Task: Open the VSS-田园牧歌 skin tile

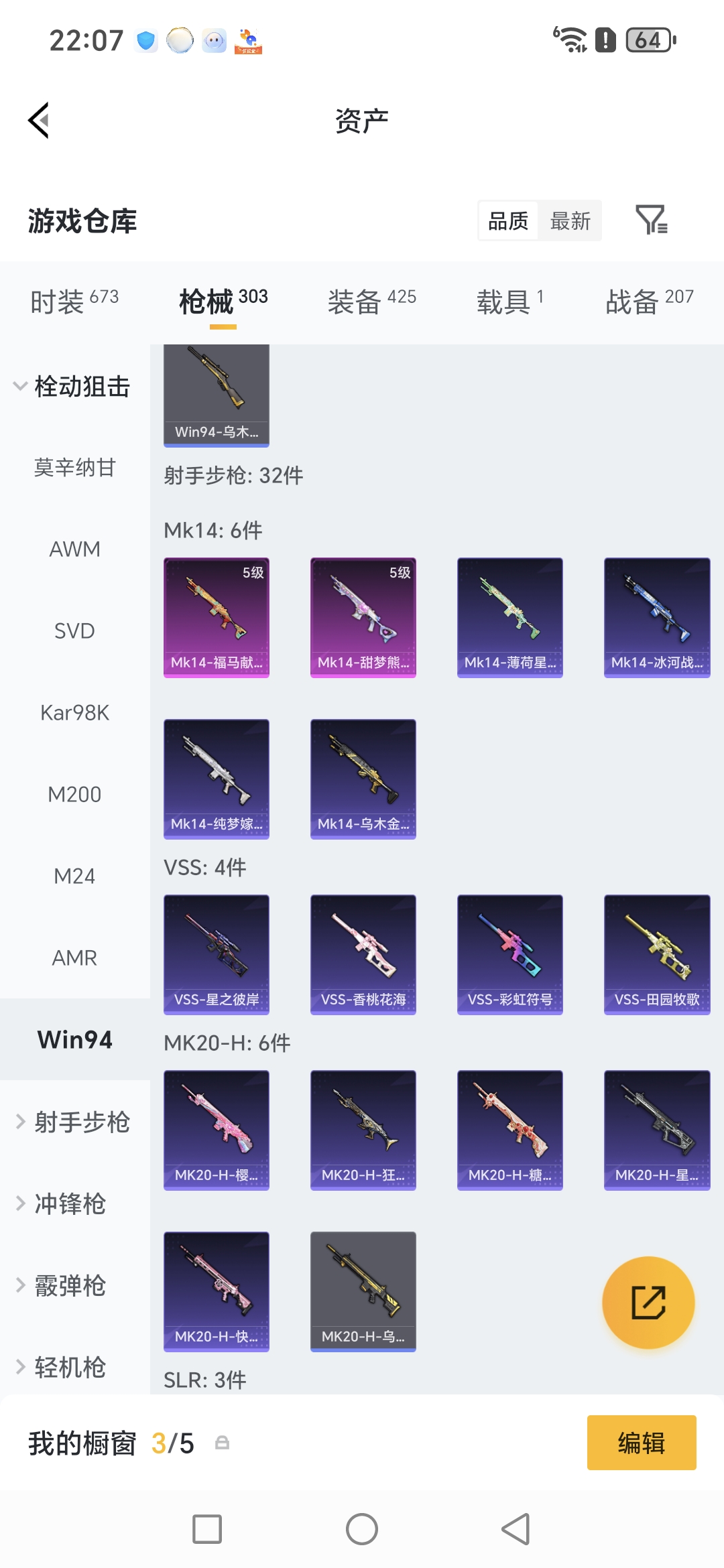Action: click(657, 955)
